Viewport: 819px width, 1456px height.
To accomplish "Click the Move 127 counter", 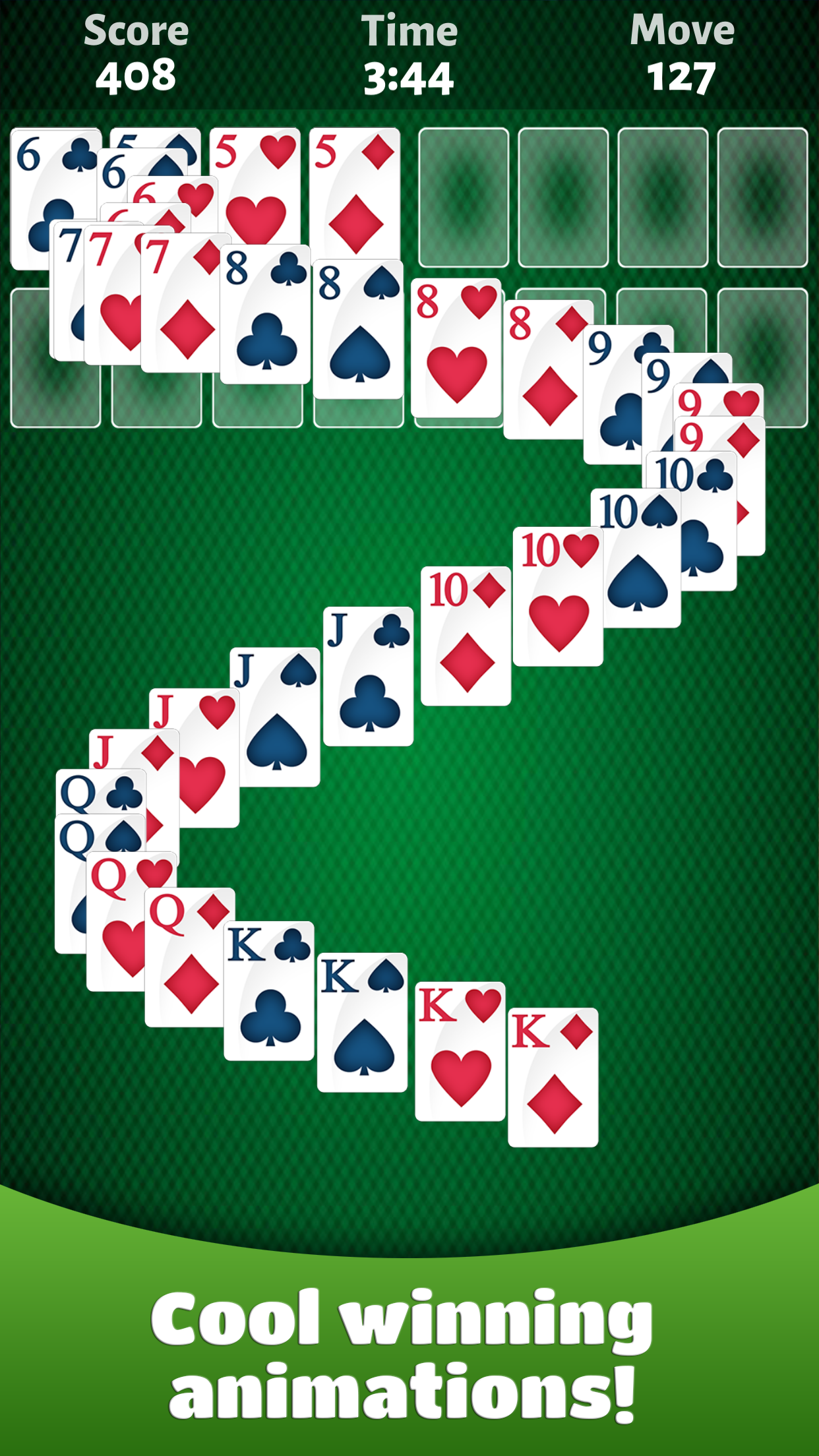I will [x=681, y=49].
